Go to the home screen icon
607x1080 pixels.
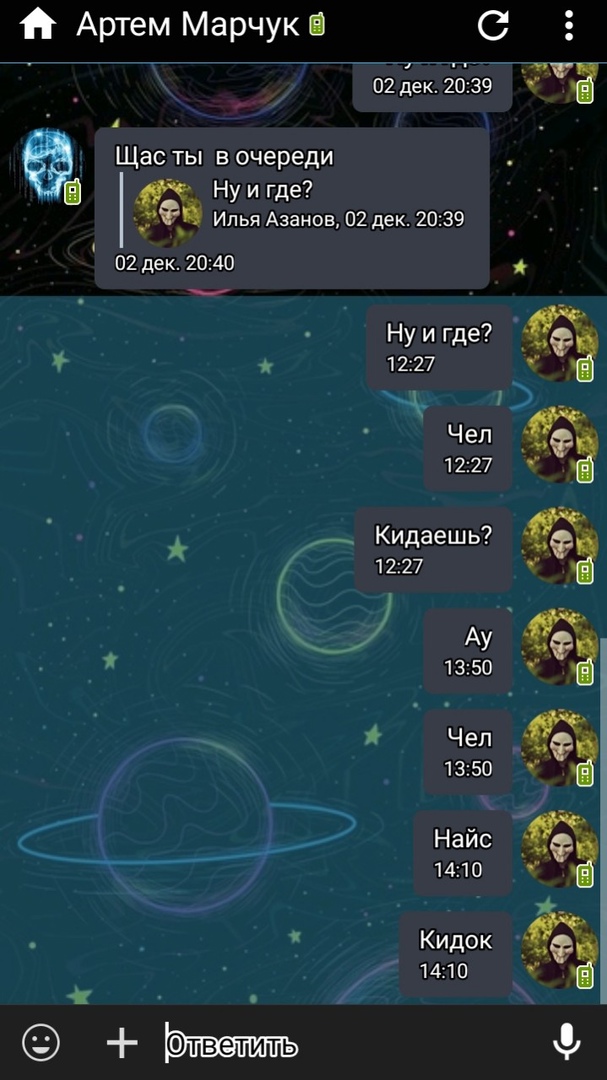point(38,25)
